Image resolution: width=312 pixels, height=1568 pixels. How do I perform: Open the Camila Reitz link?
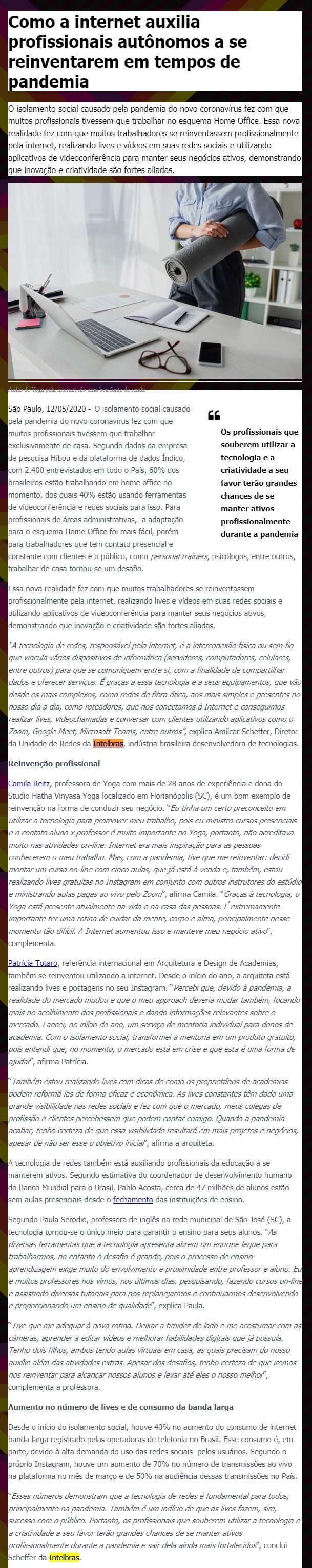coord(29,783)
